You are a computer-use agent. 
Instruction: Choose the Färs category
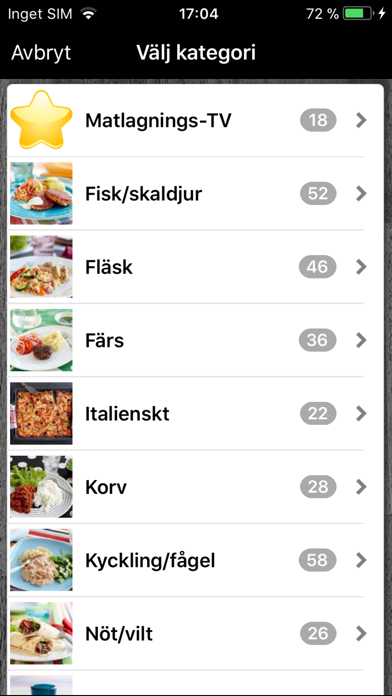tap(195, 340)
